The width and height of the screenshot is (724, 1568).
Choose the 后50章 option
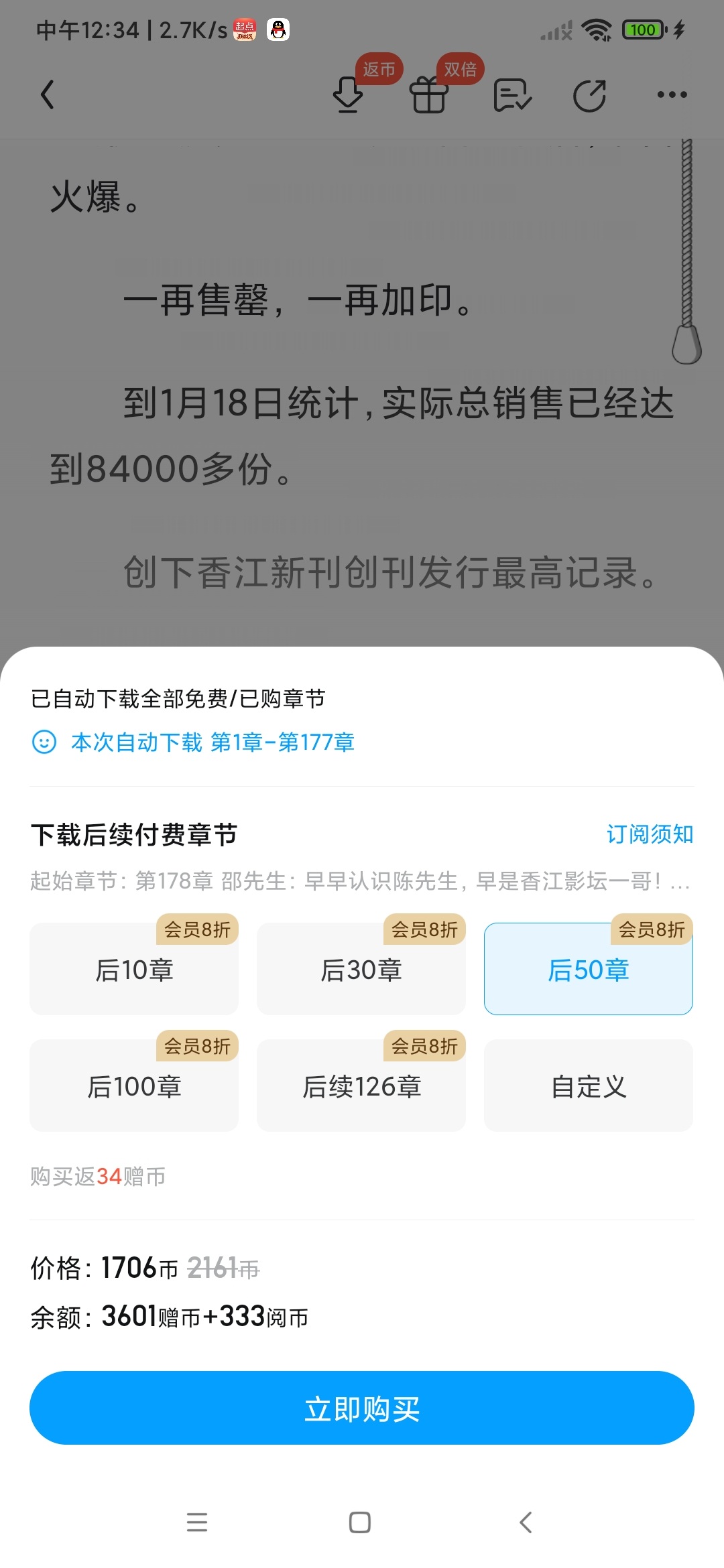point(589,970)
